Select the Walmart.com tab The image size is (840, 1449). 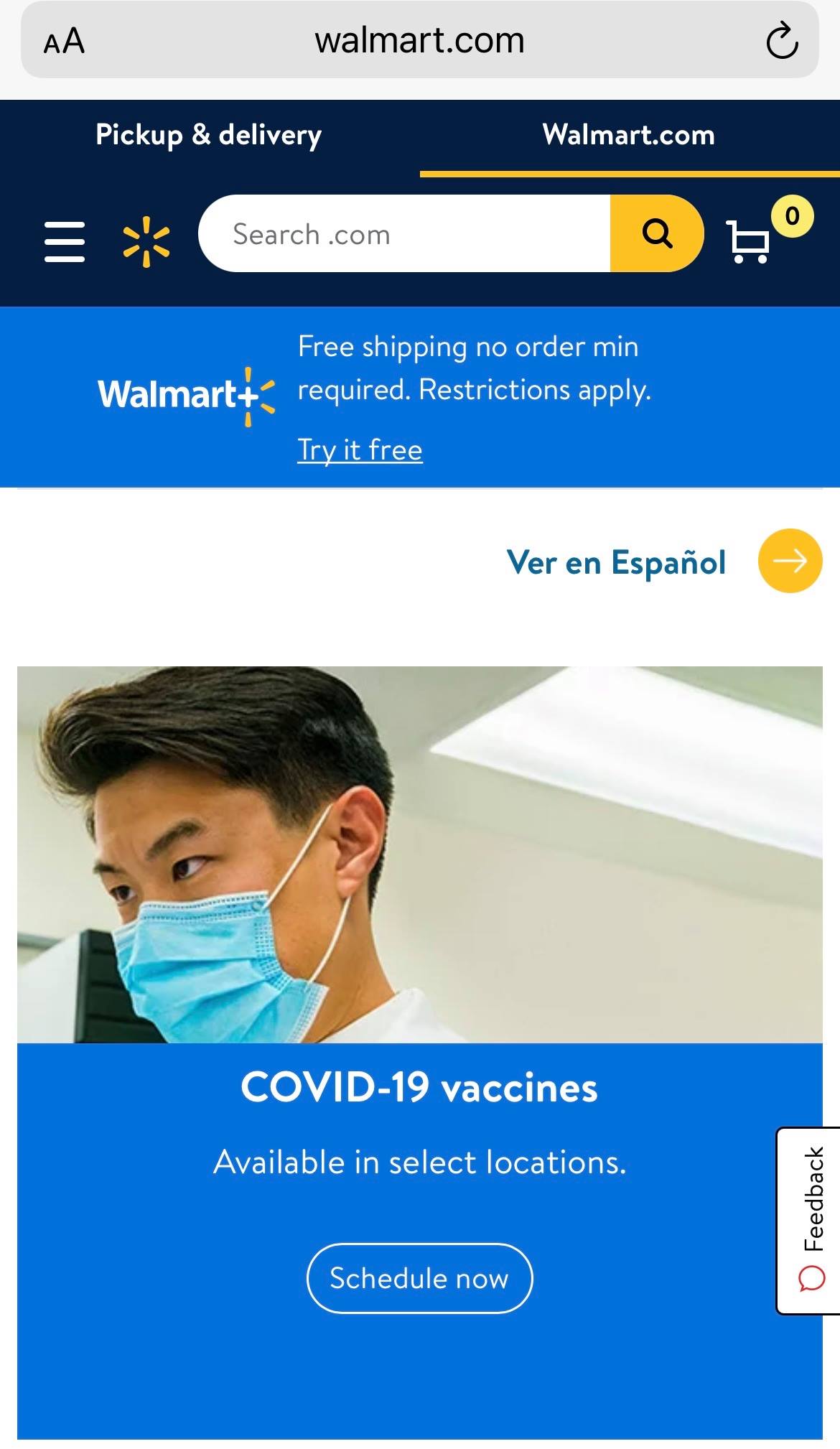629,135
